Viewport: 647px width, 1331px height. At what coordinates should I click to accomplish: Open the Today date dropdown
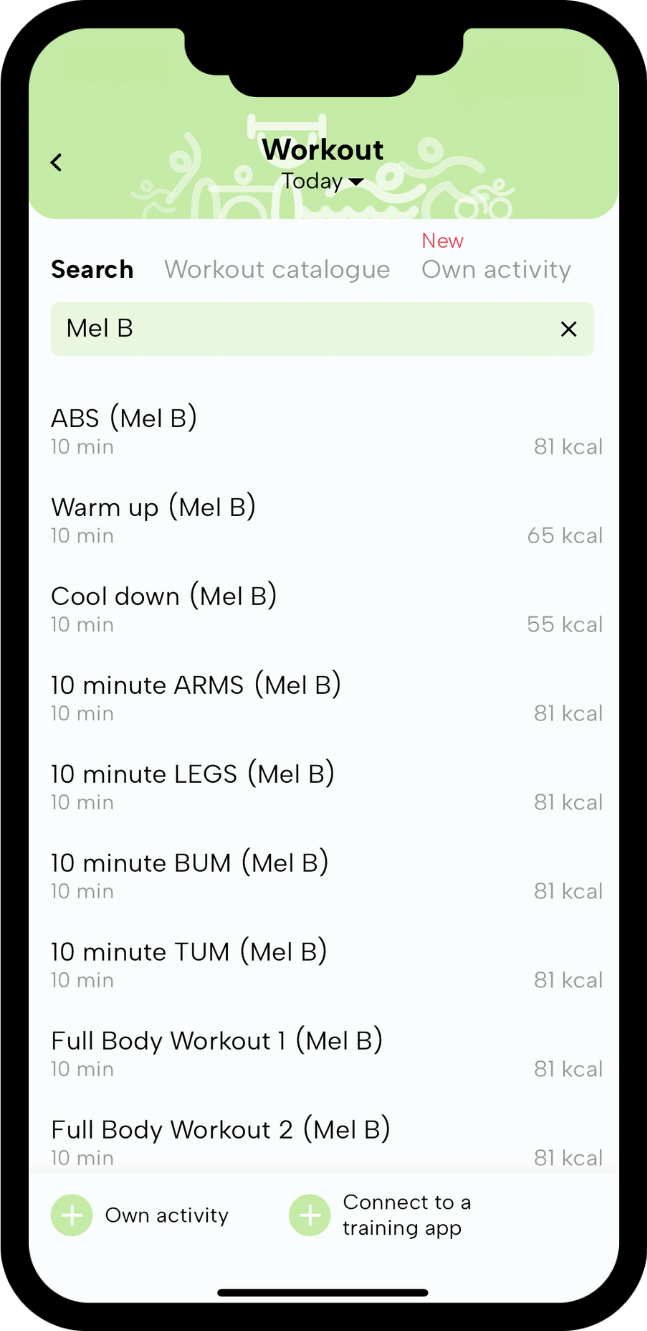pos(322,182)
